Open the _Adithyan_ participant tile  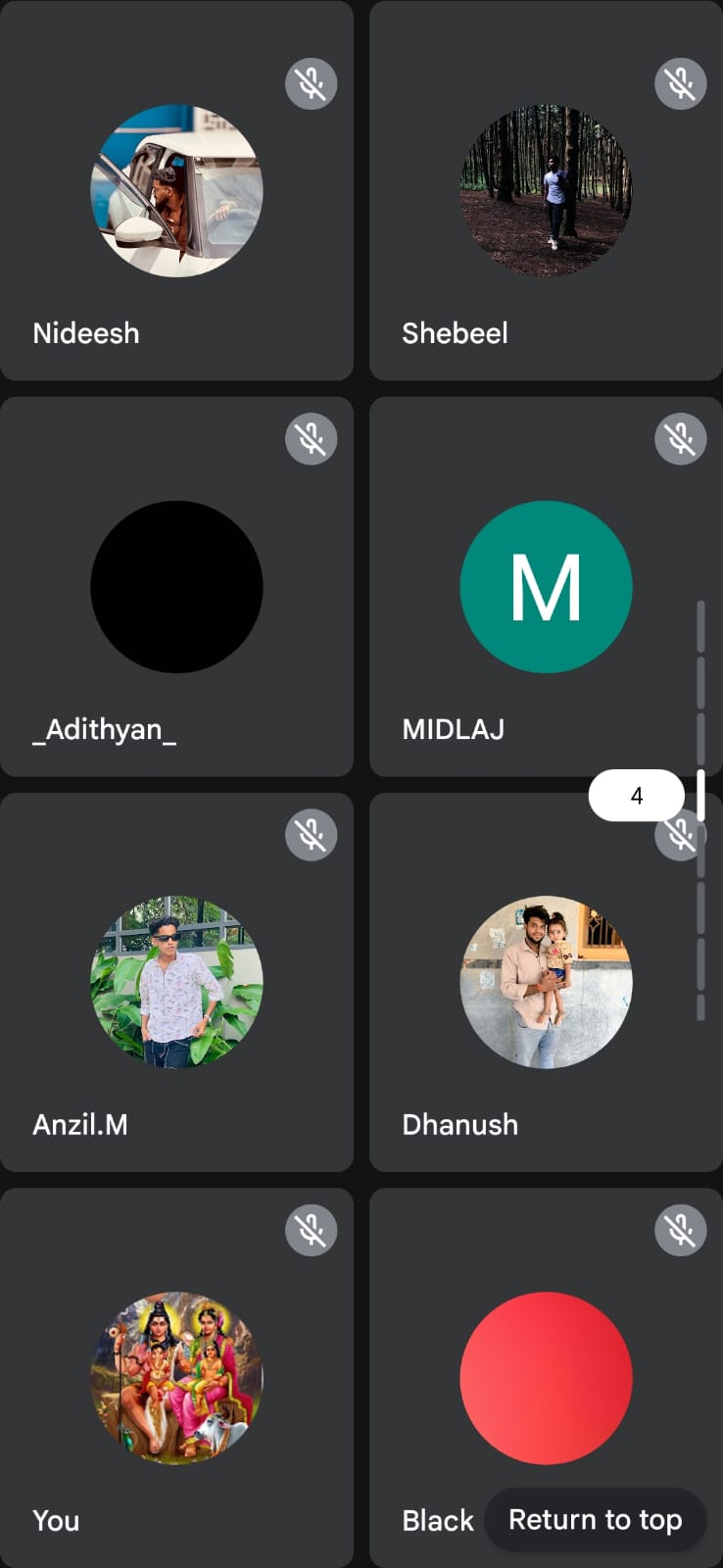click(176, 586)
